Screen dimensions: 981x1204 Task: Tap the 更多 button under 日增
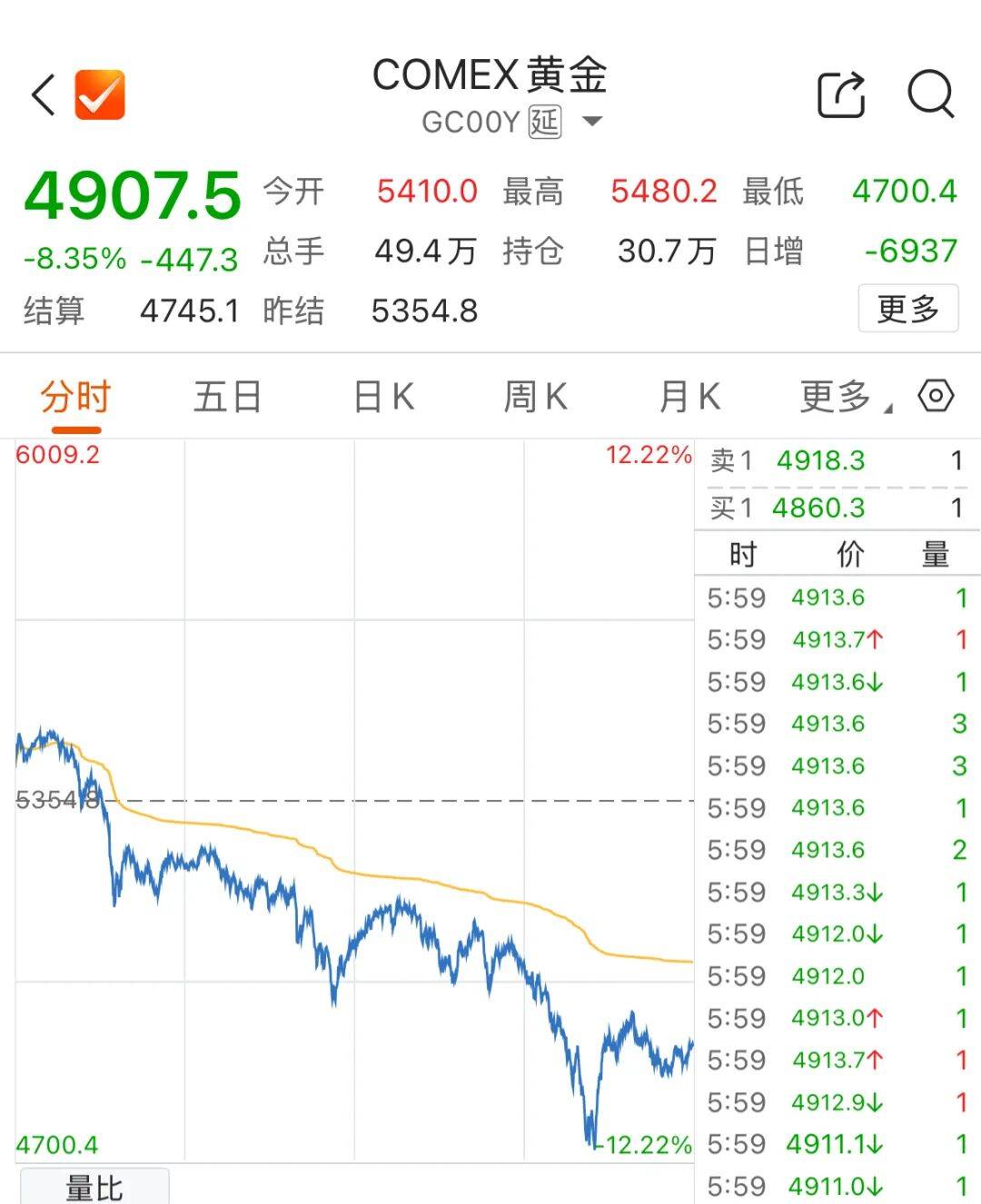coord(907,309)
